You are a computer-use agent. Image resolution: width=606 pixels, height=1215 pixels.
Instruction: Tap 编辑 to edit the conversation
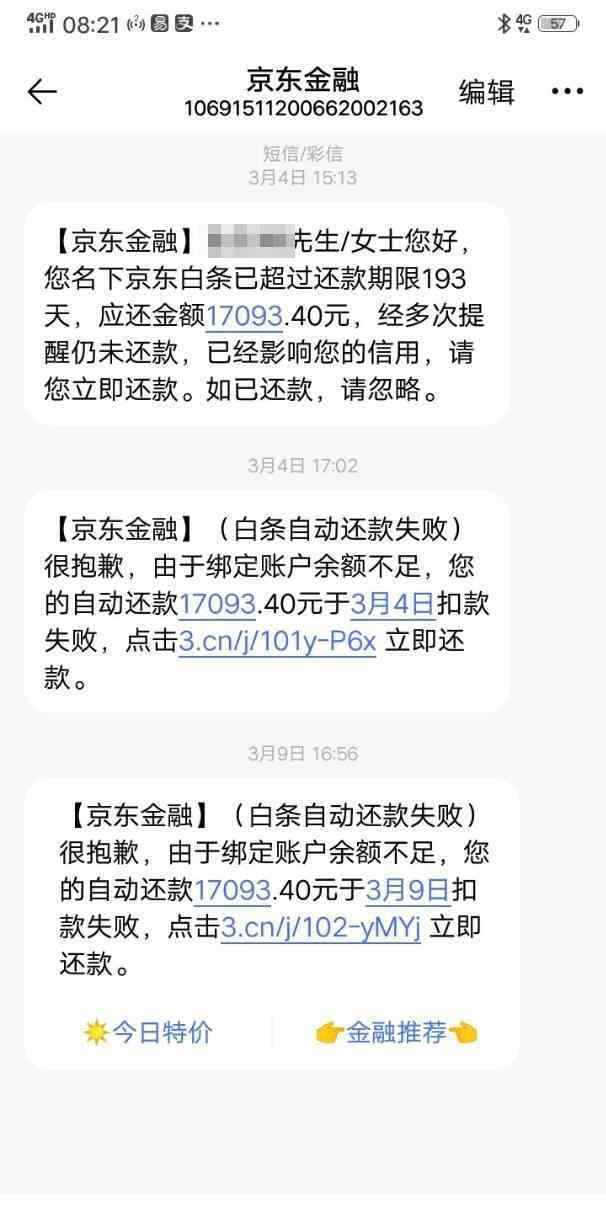point(486,92)
